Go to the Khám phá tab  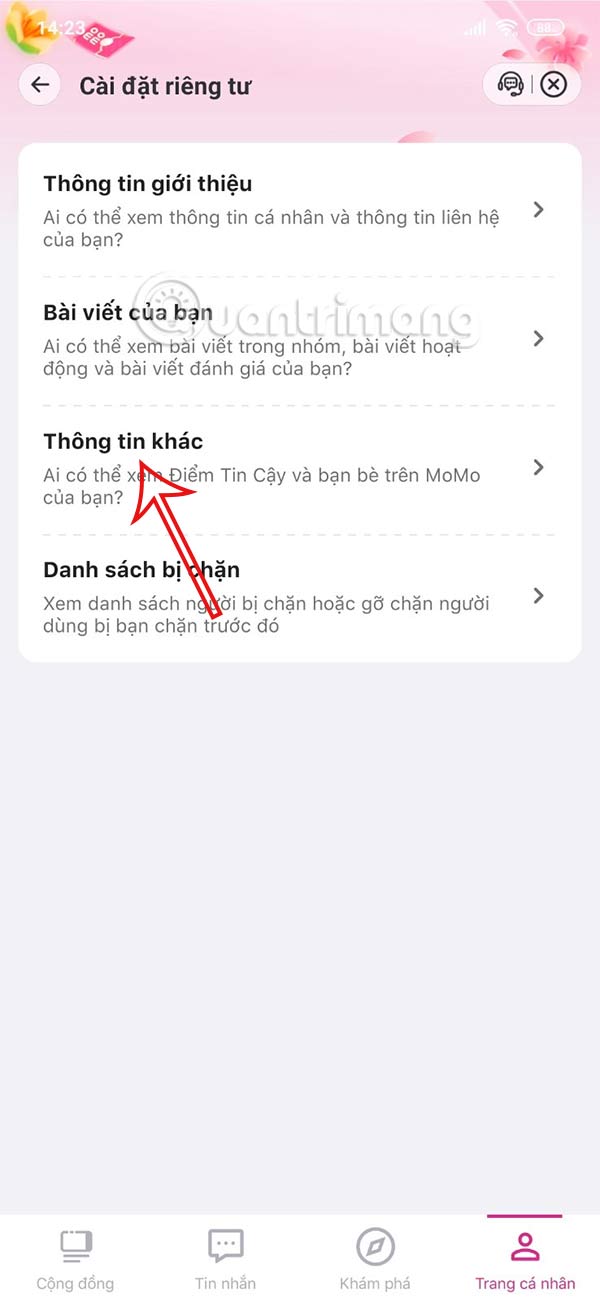pos(375,1257)
